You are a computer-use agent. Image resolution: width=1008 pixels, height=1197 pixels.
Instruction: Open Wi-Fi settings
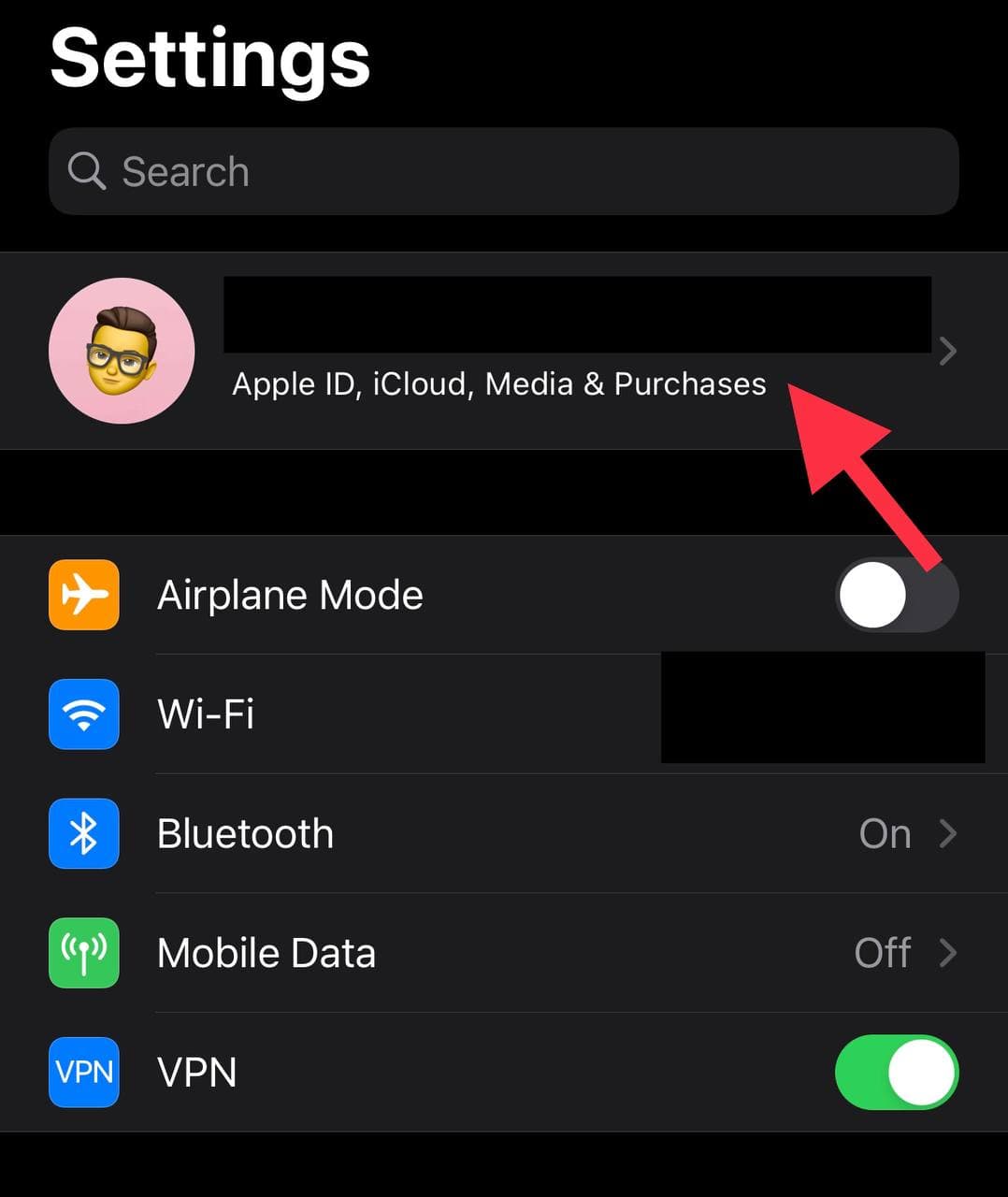(x=374, y=714)
